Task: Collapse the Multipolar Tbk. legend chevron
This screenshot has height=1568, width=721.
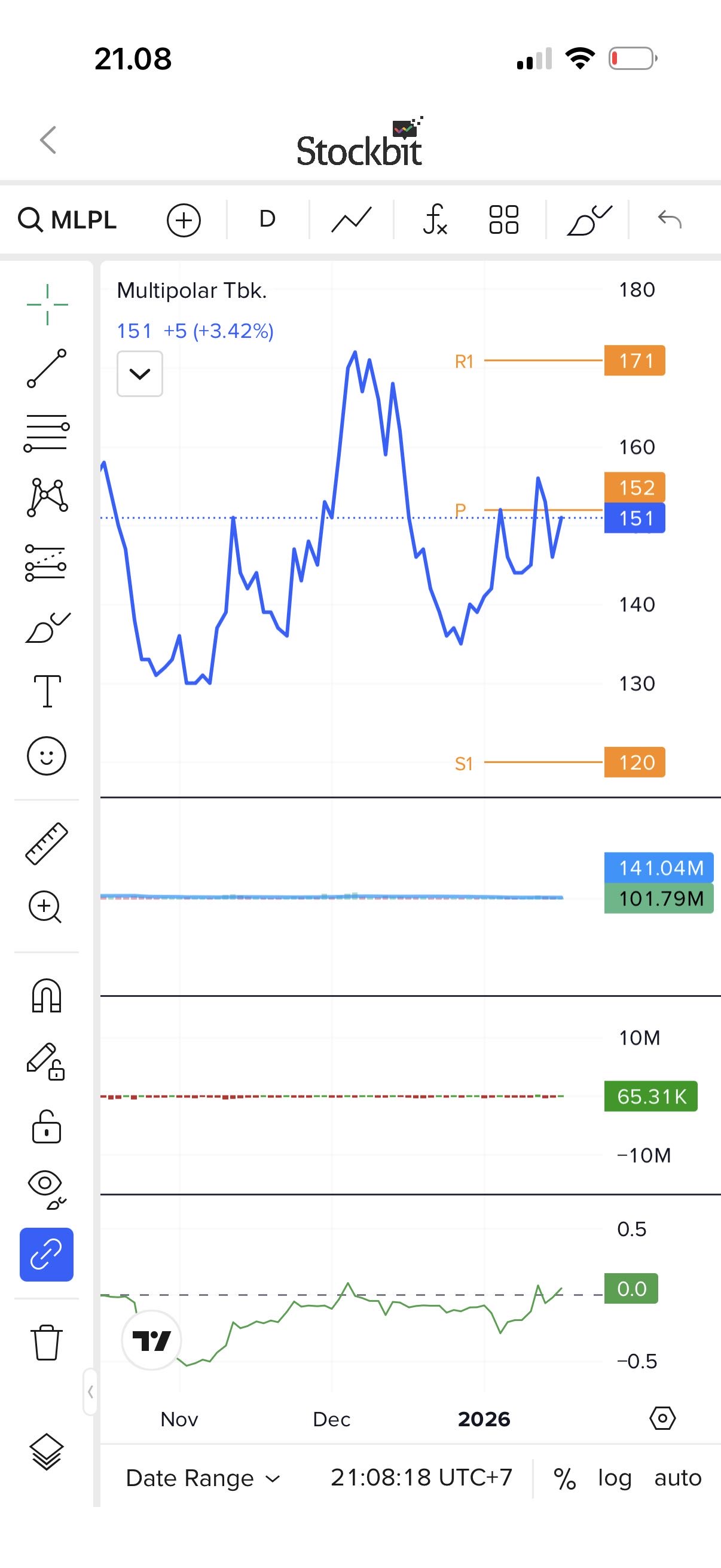Action: tap(139, 374)
